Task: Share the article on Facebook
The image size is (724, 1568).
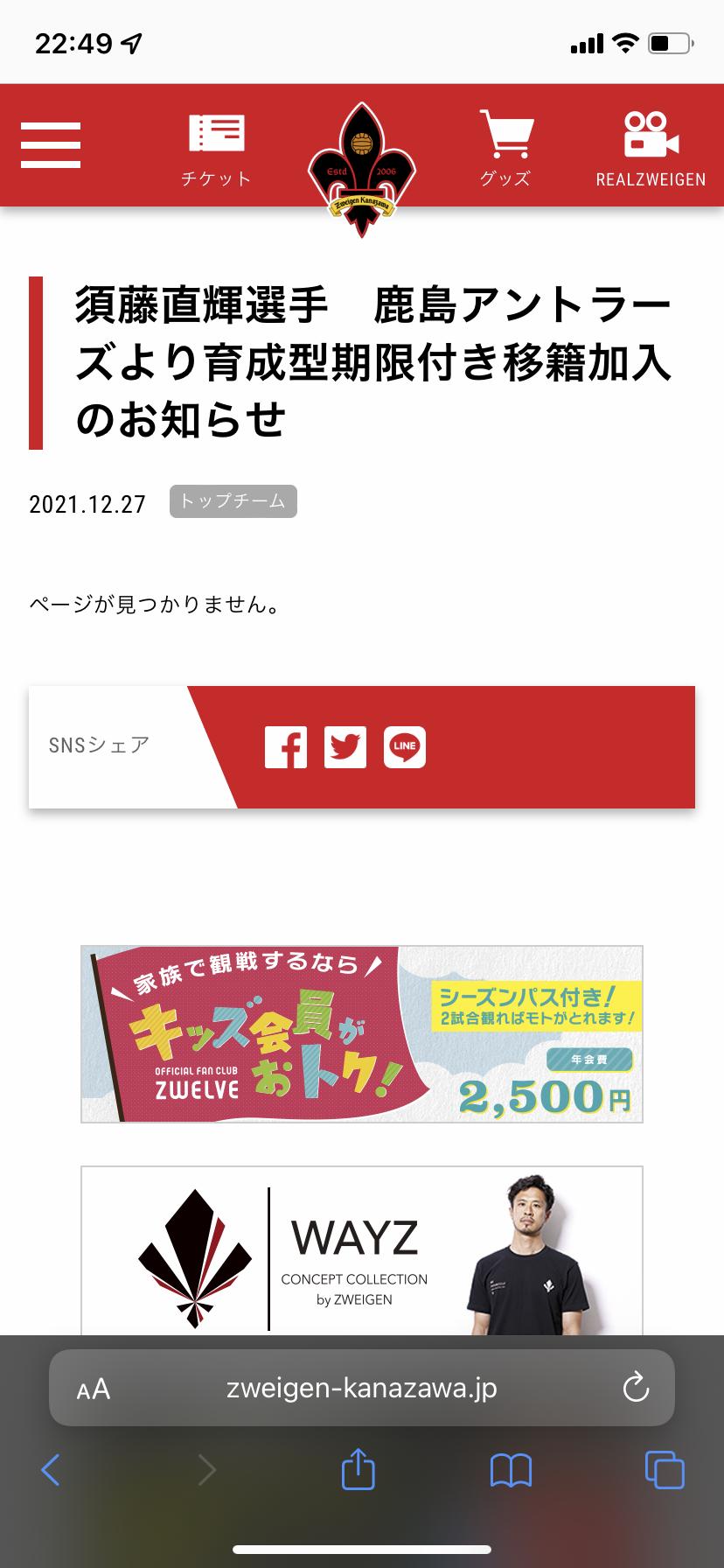Action: pos(286,747)
